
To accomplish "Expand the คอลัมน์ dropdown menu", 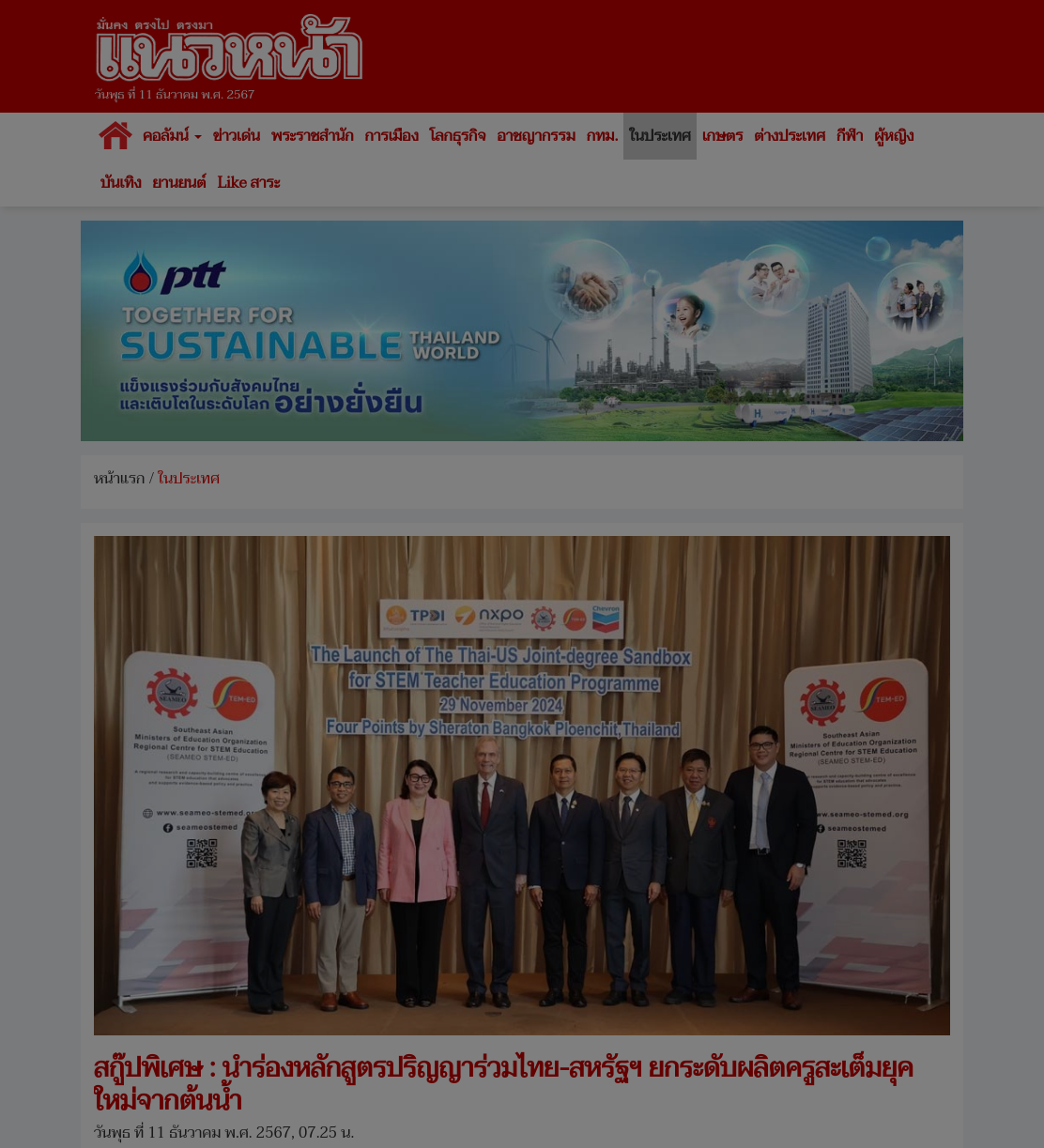I will coord(172,136).
